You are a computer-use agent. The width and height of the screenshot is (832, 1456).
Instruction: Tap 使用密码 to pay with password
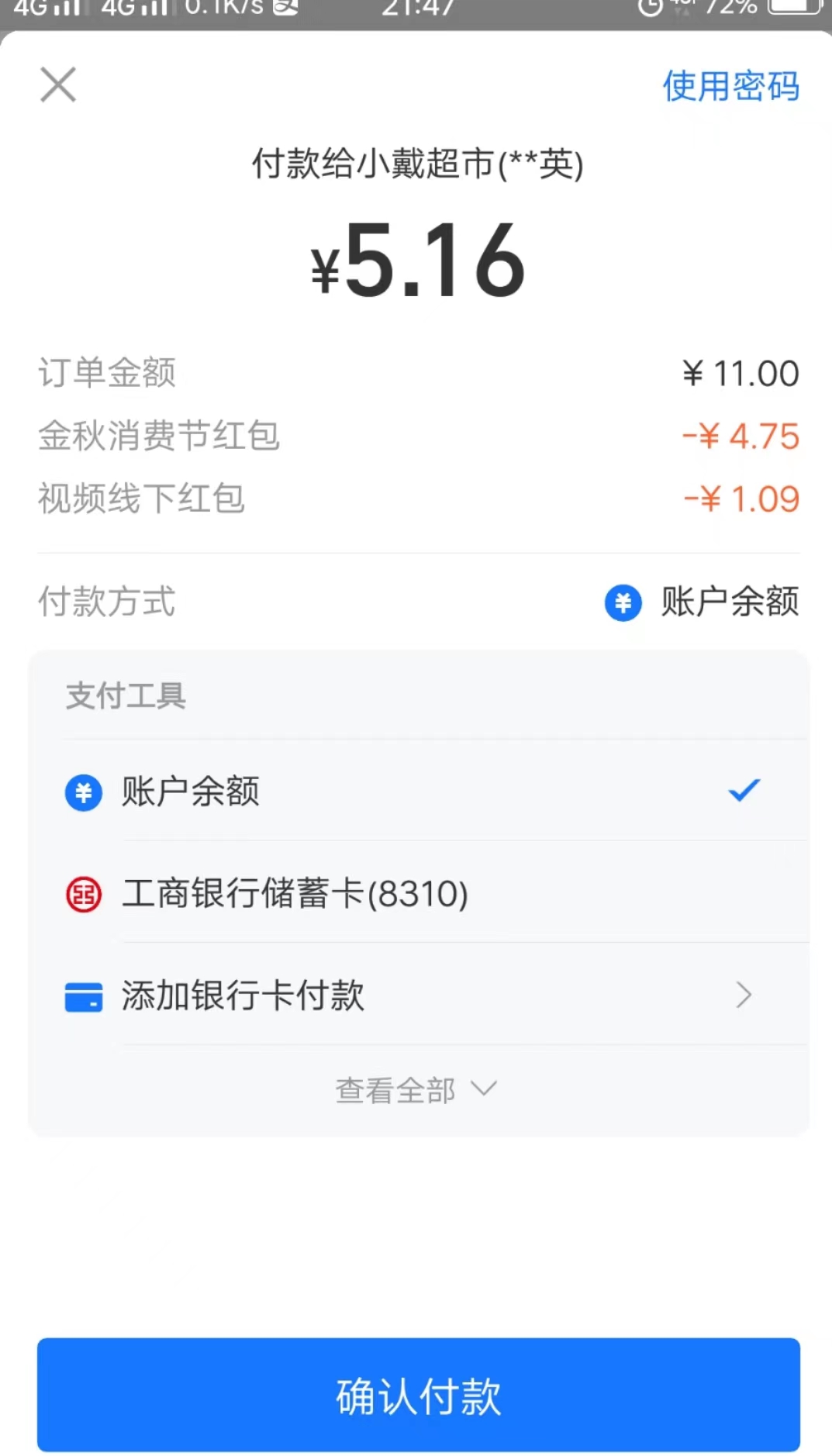pos(730,85)
